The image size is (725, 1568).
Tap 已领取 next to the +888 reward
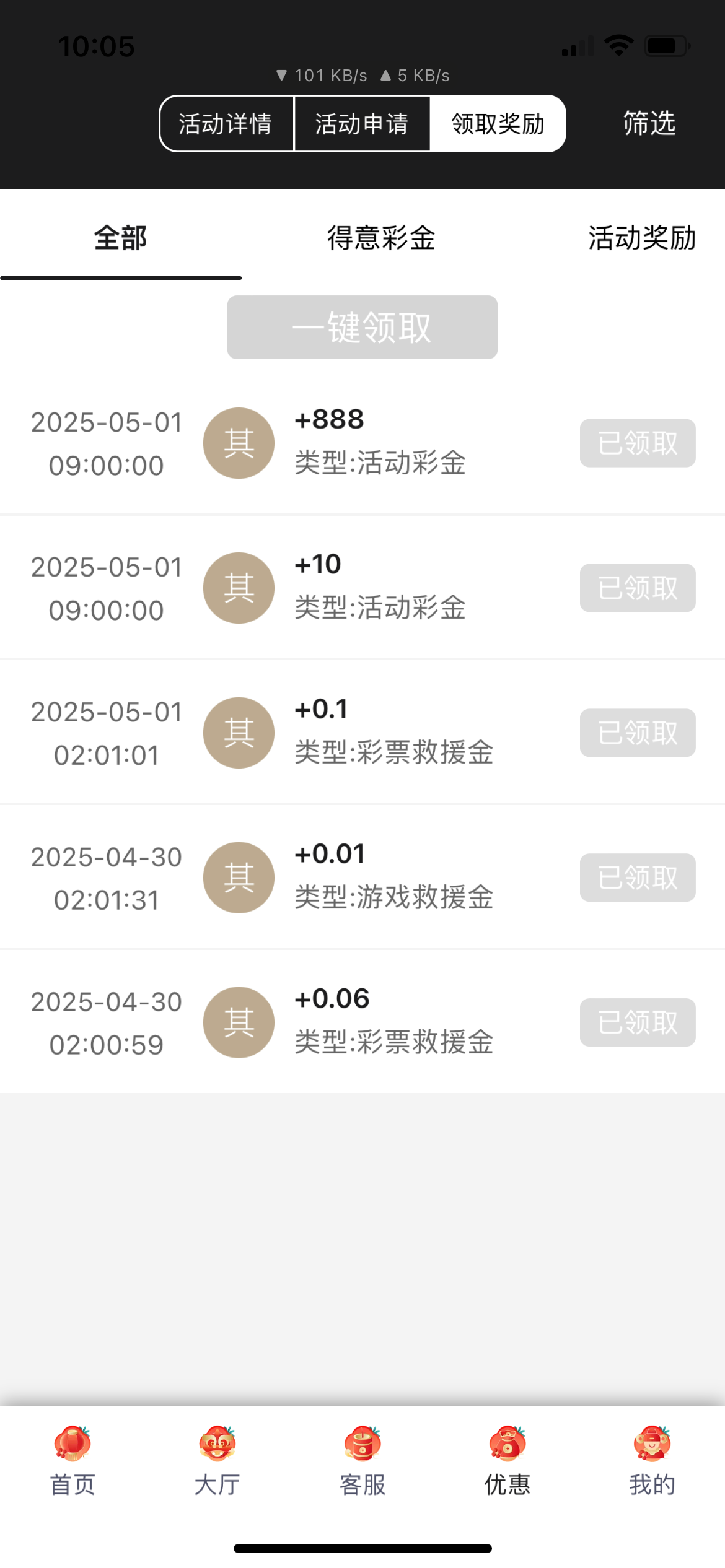pos(637,443)
